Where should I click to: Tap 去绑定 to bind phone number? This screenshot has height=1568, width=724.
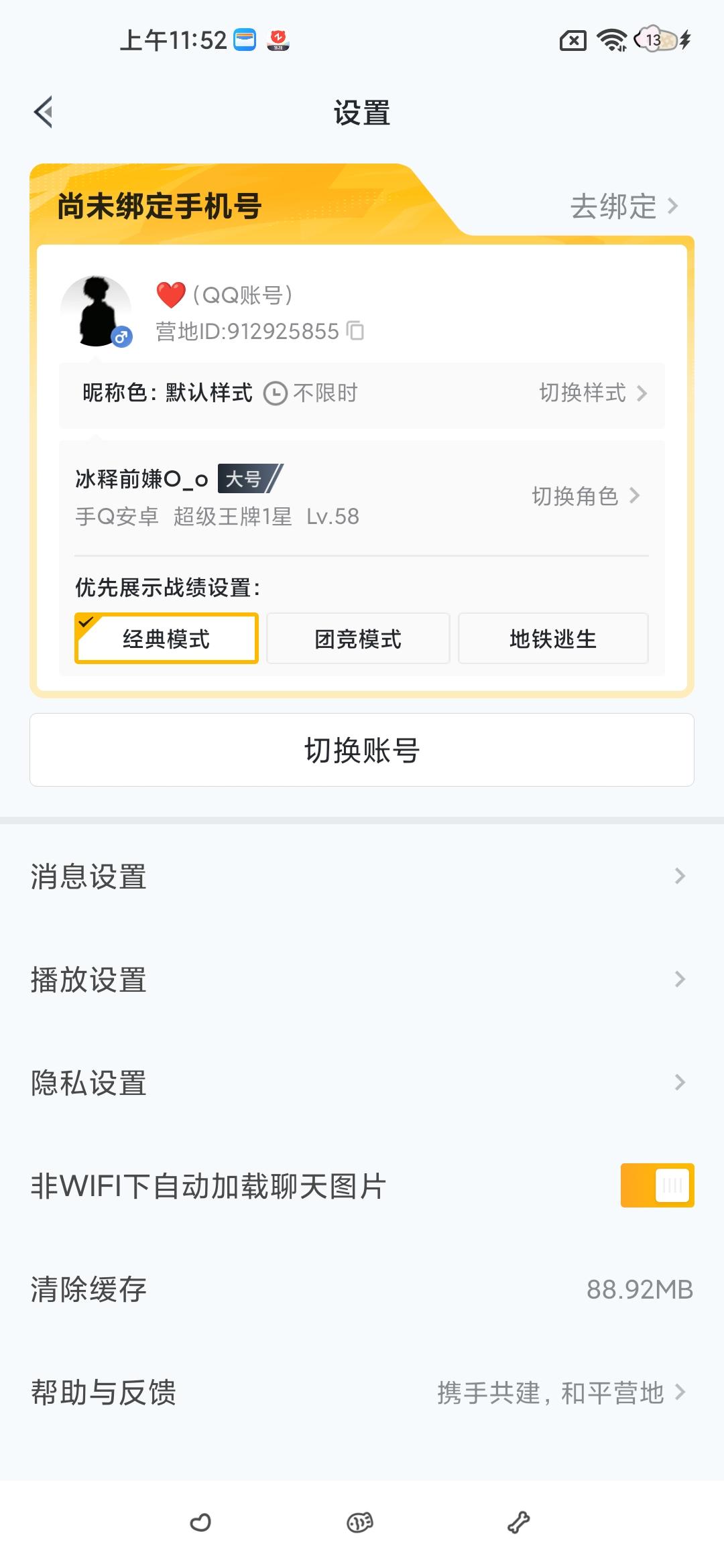614,208
